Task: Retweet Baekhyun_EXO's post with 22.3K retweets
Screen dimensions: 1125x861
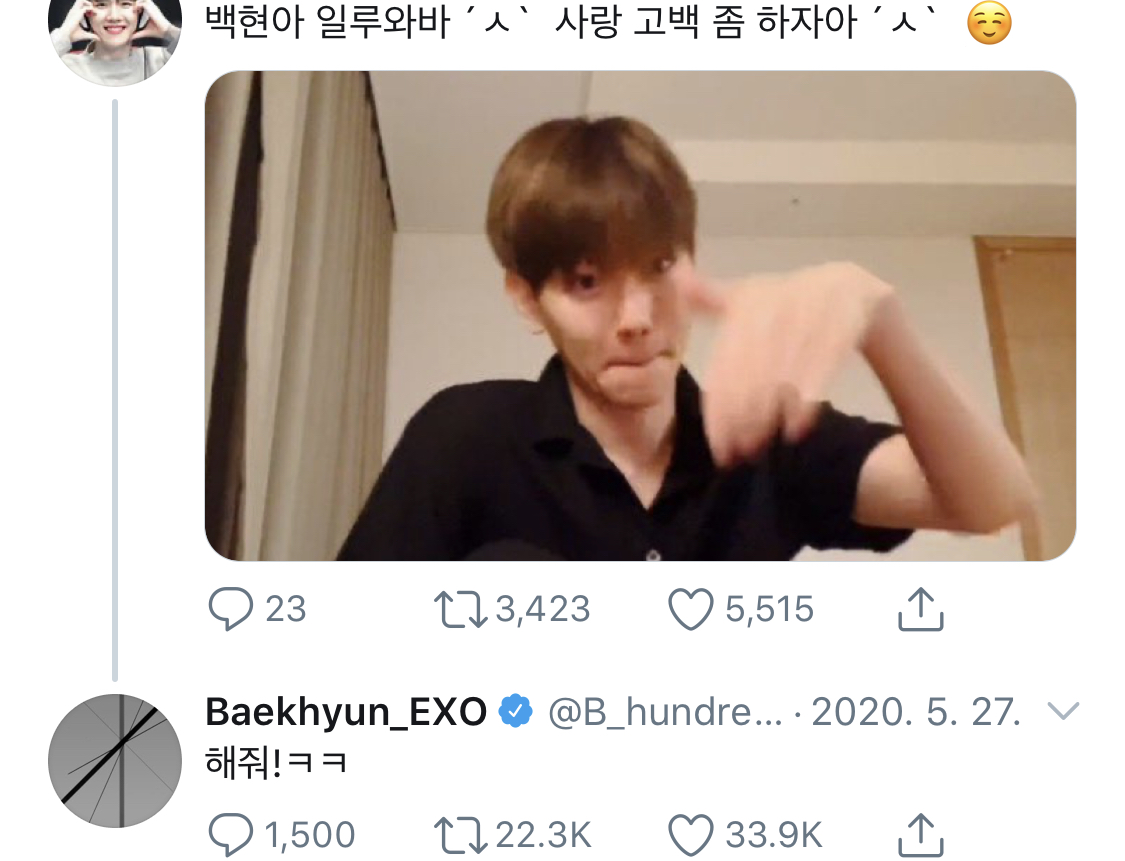Action: click(x=460, y=835)
